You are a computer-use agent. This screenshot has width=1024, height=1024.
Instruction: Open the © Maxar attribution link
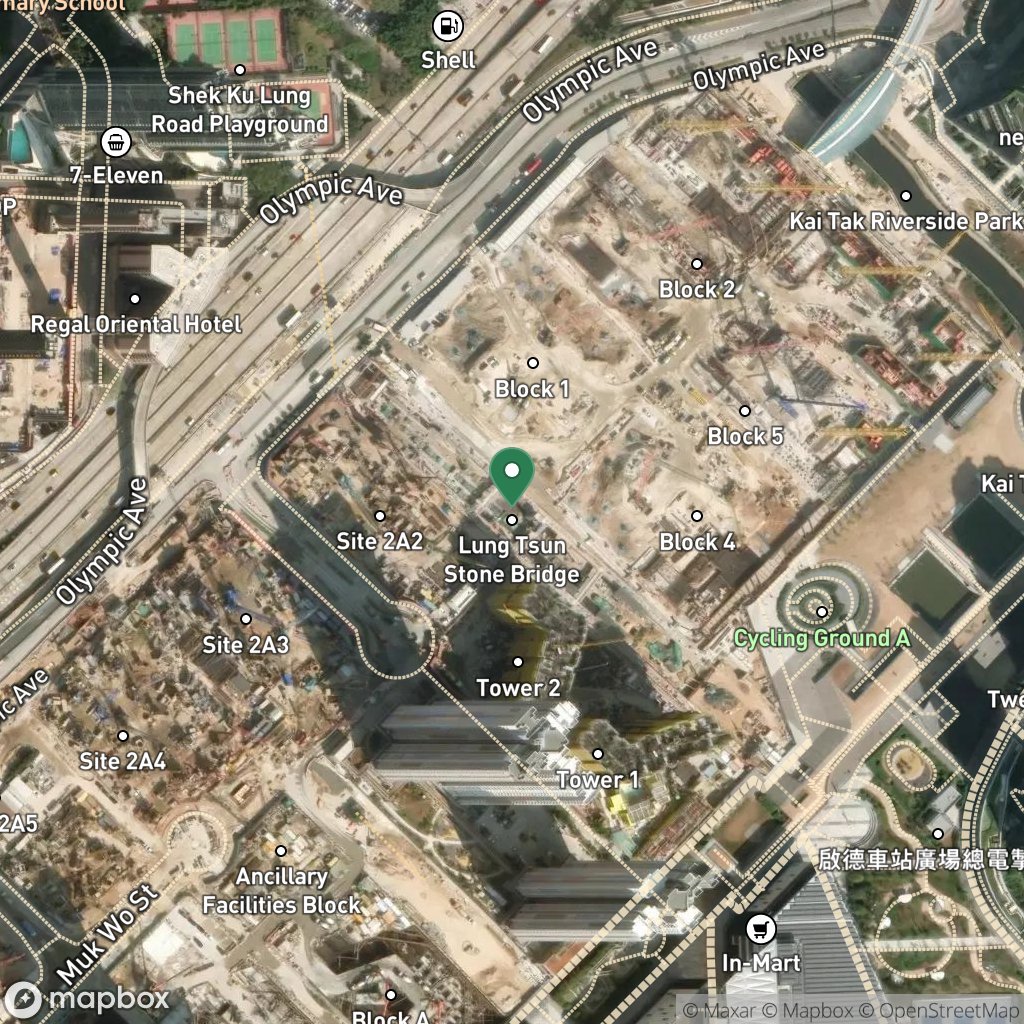pyautogui.click(x=720, y=1011)
